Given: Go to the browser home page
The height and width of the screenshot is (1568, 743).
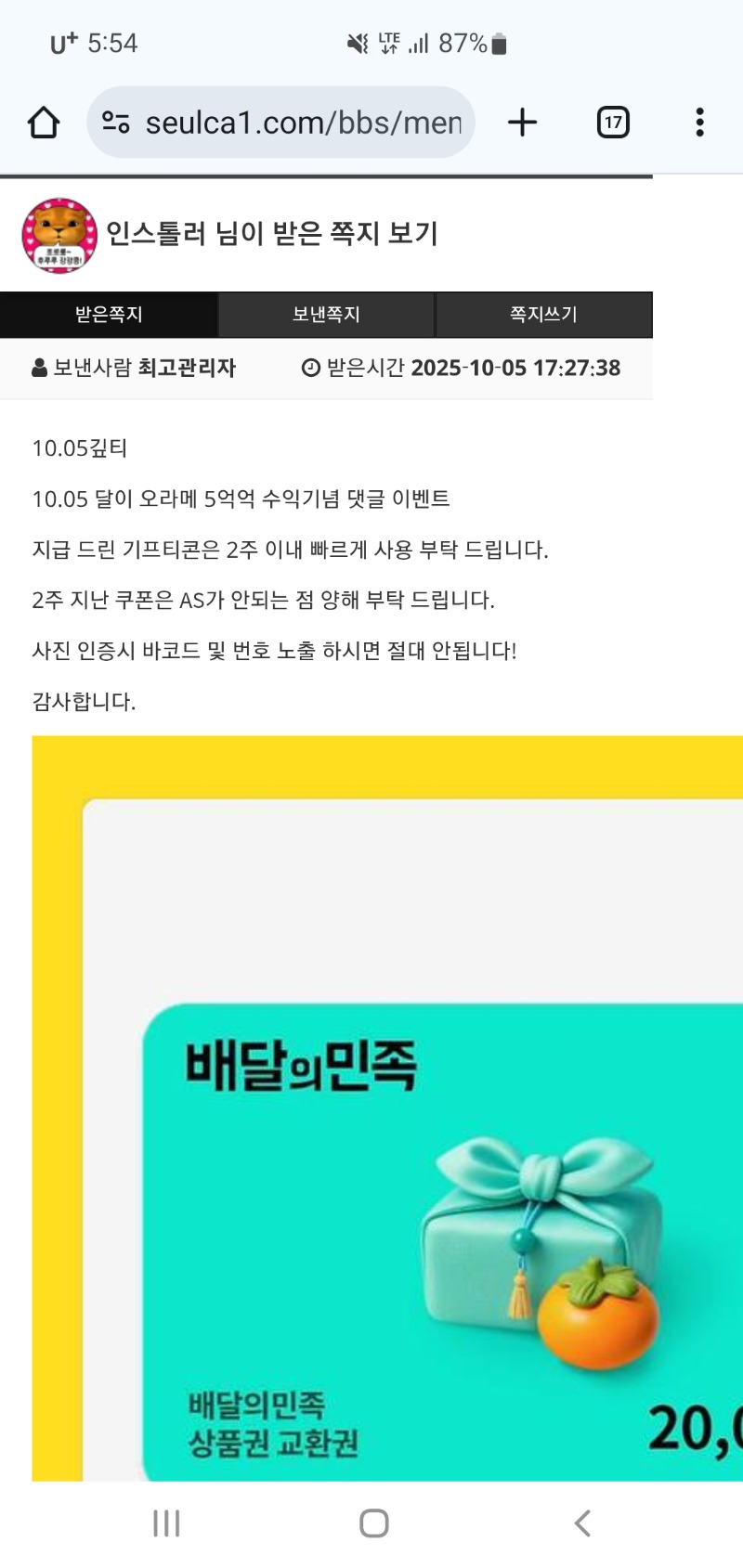Looking at the screenshot, I should pyautogui.click(x=44, y=123).
